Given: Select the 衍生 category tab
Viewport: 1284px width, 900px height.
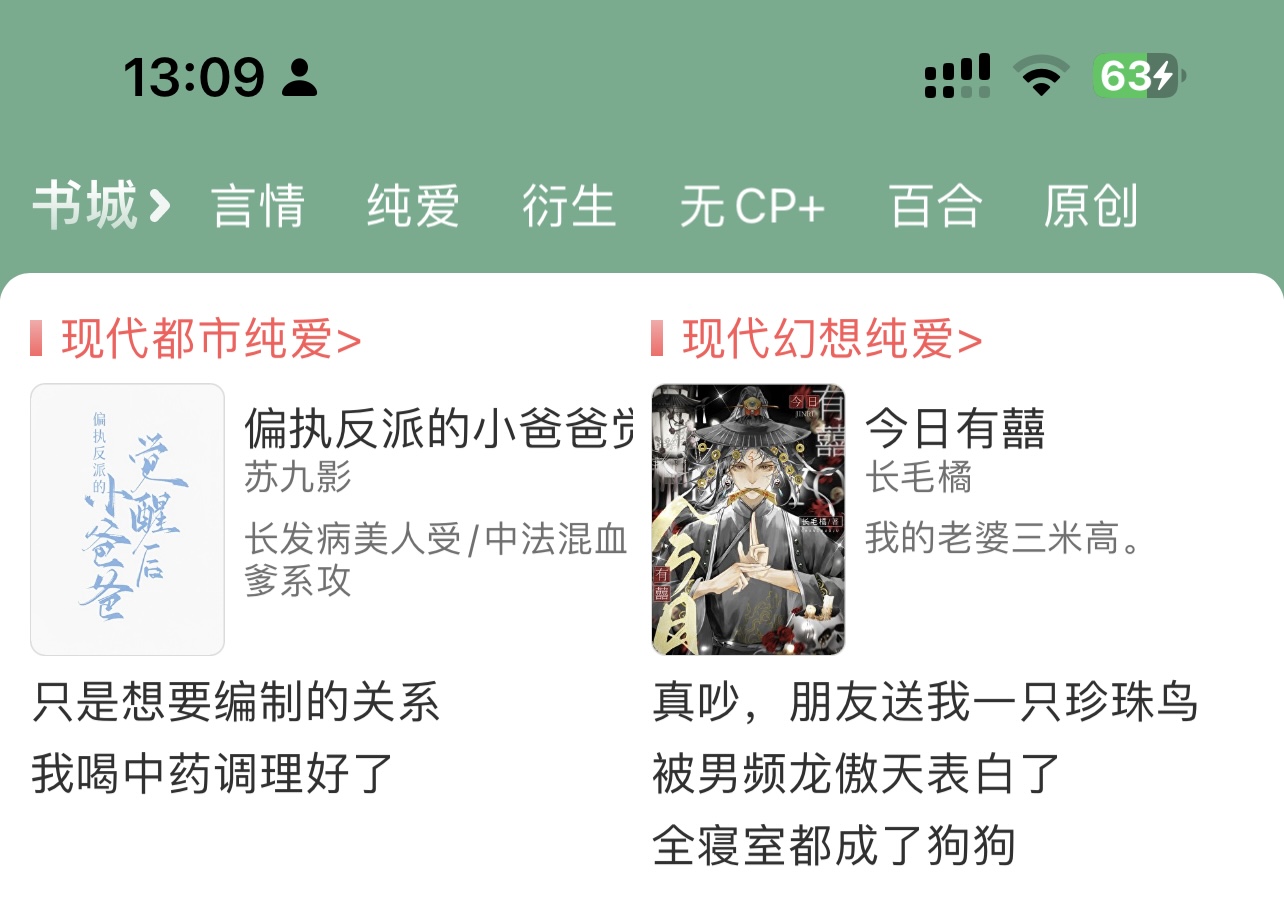Looking at the screenshot, I should coord(568,207).
